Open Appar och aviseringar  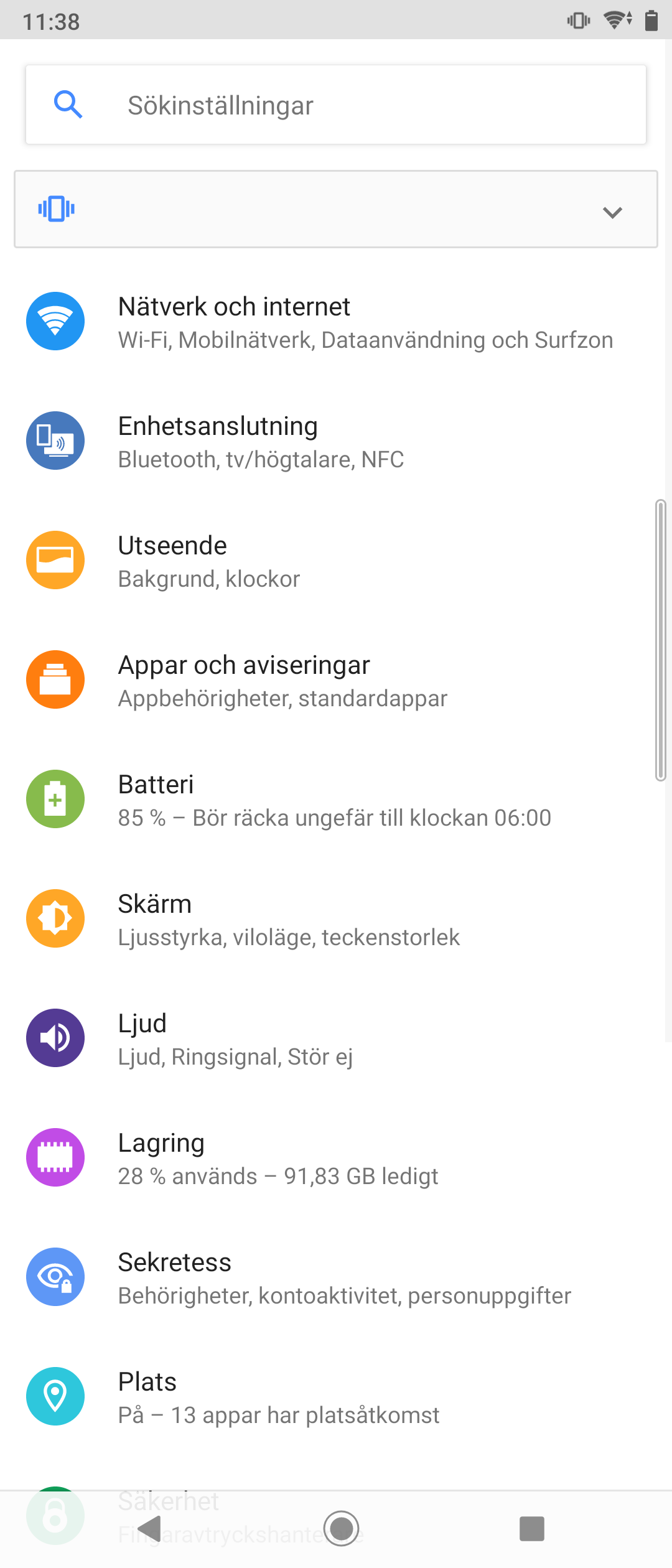coord(336,681)
